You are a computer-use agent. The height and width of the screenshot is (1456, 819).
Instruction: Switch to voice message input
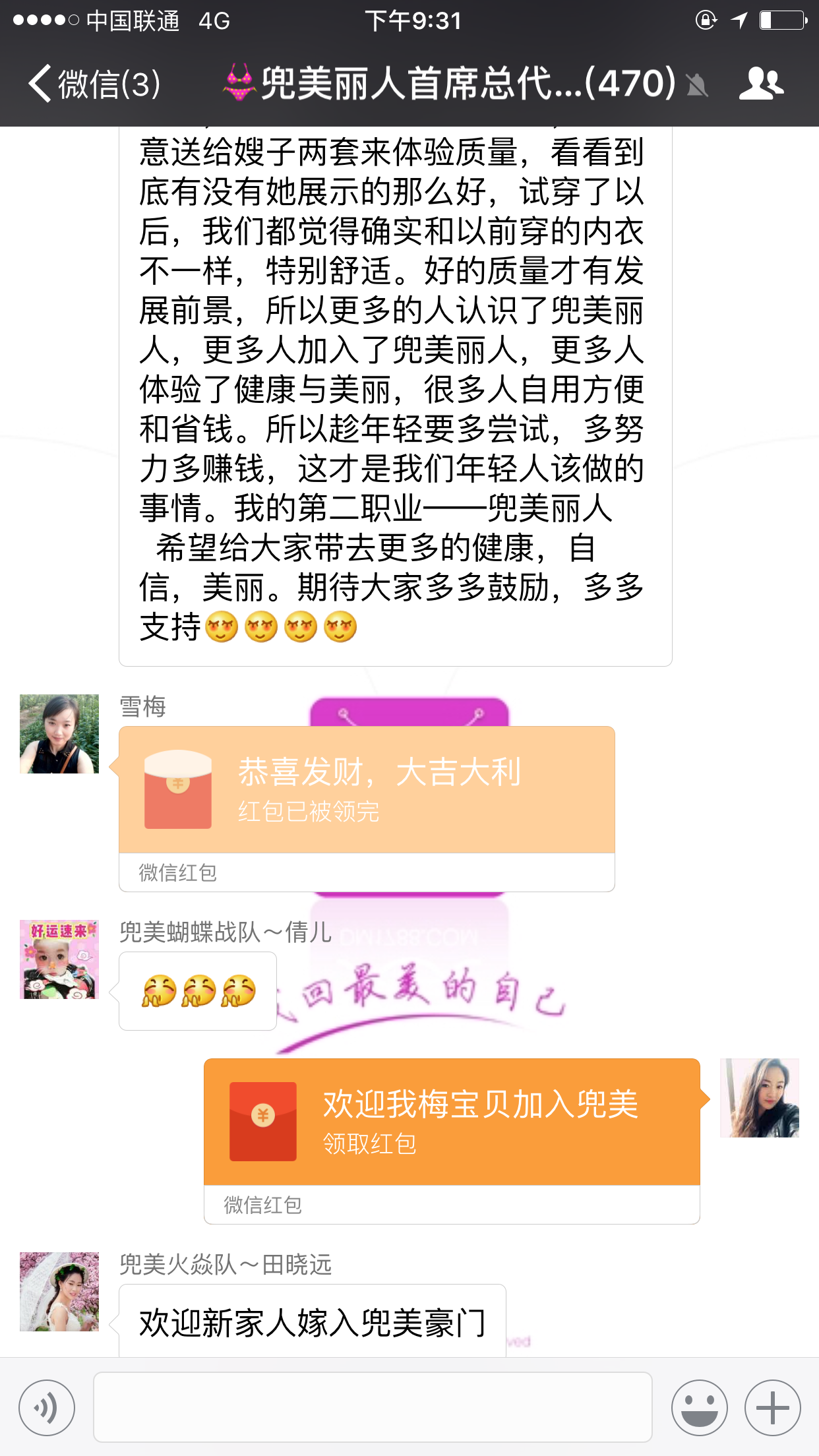[x=47, y=1408]
